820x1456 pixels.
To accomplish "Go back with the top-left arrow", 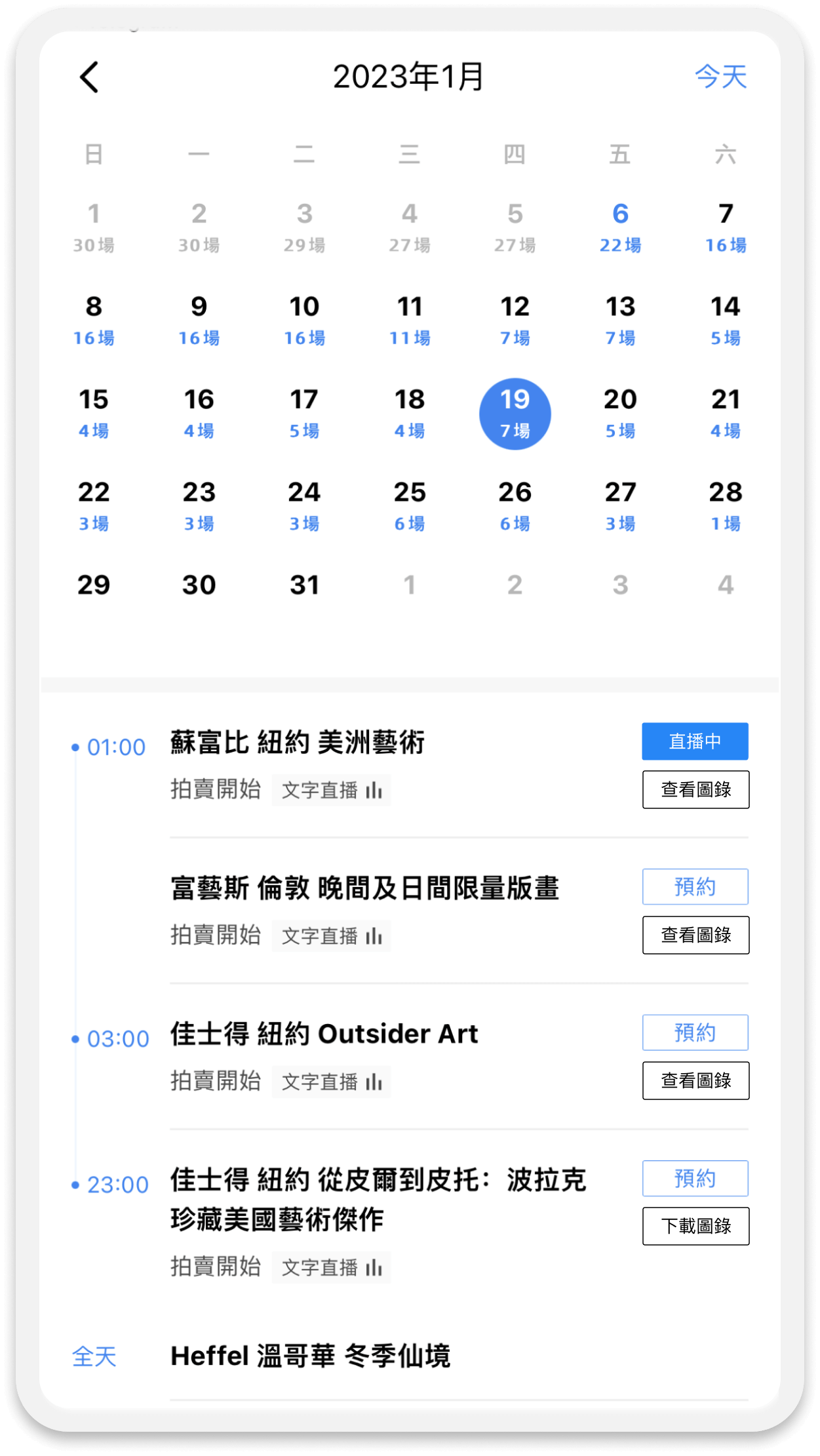I will [90, 77].
